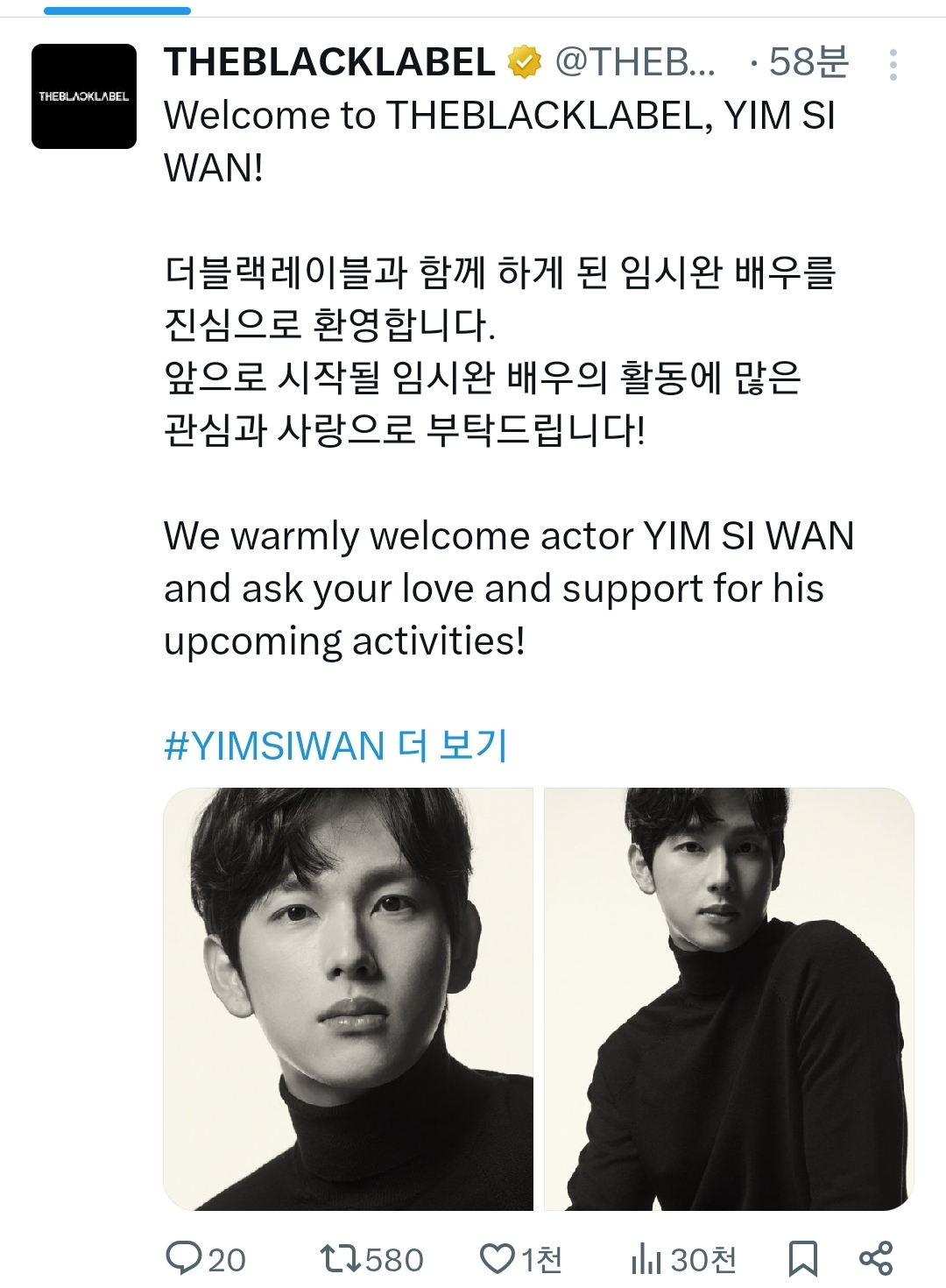Screen dimensions: 946x1288
Task: Open the left close-up portrait photo
Action: (349, 999)
